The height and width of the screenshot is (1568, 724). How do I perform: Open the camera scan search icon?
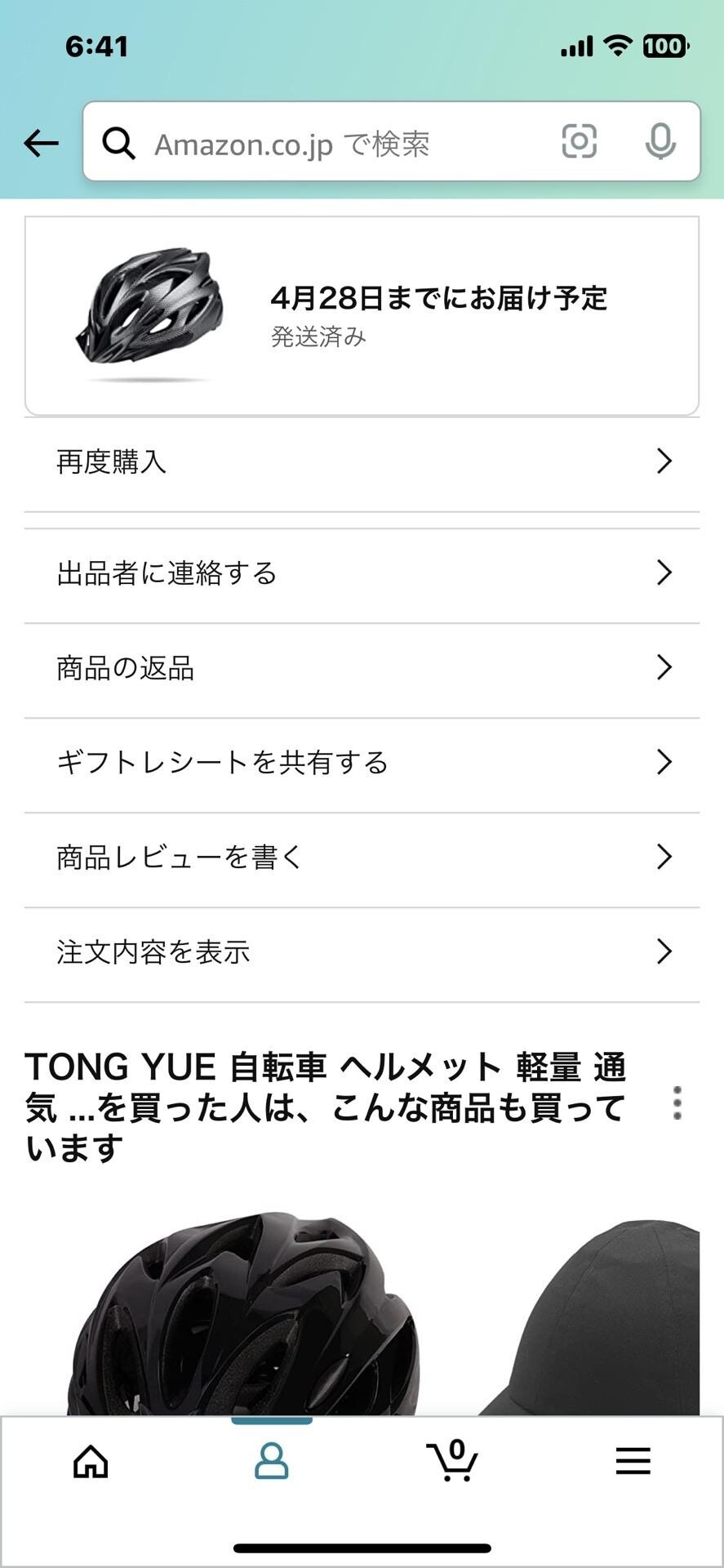(x=580, y=142)
